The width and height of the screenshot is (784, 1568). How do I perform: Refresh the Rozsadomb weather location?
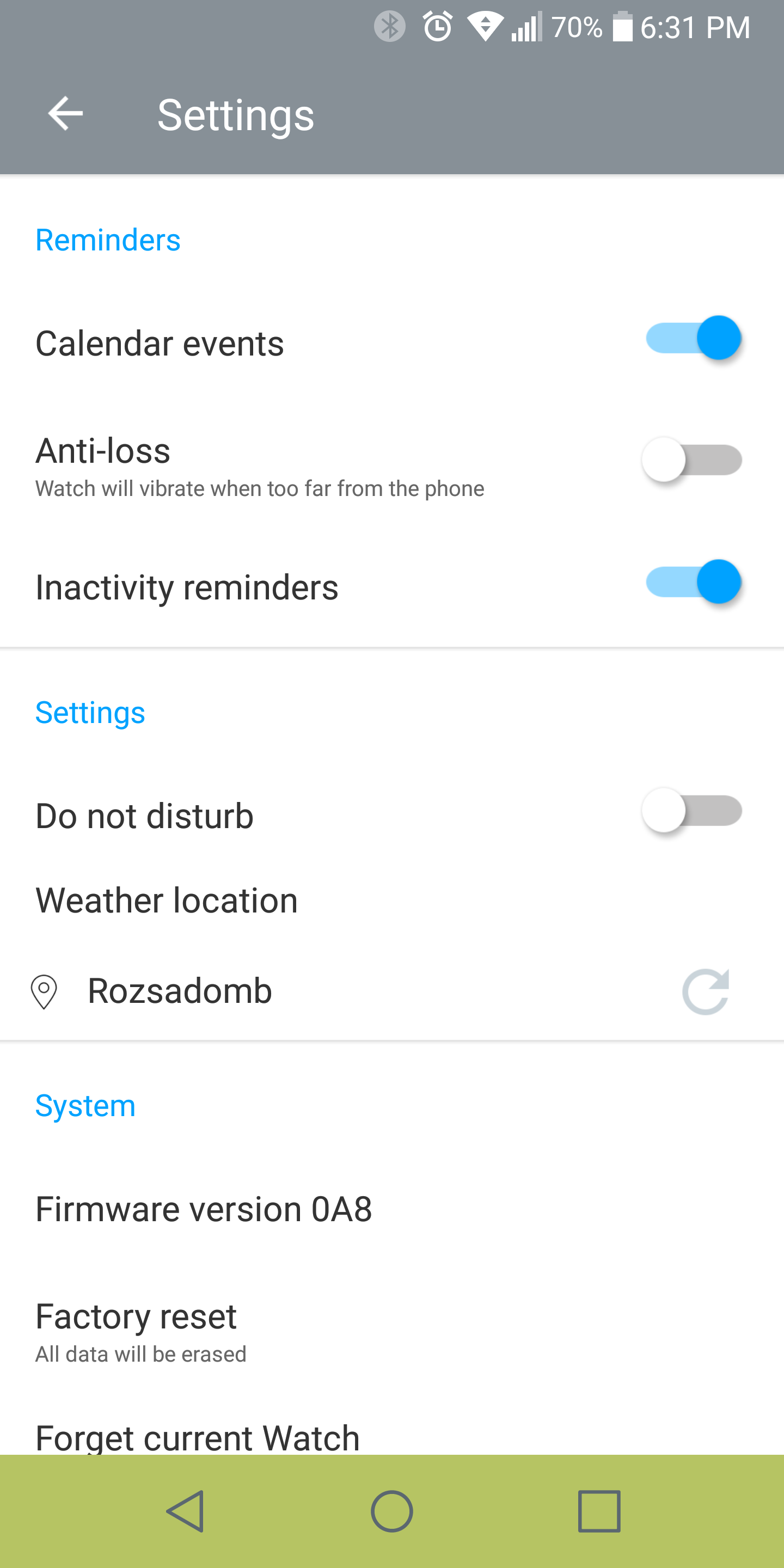pos(706,991)
